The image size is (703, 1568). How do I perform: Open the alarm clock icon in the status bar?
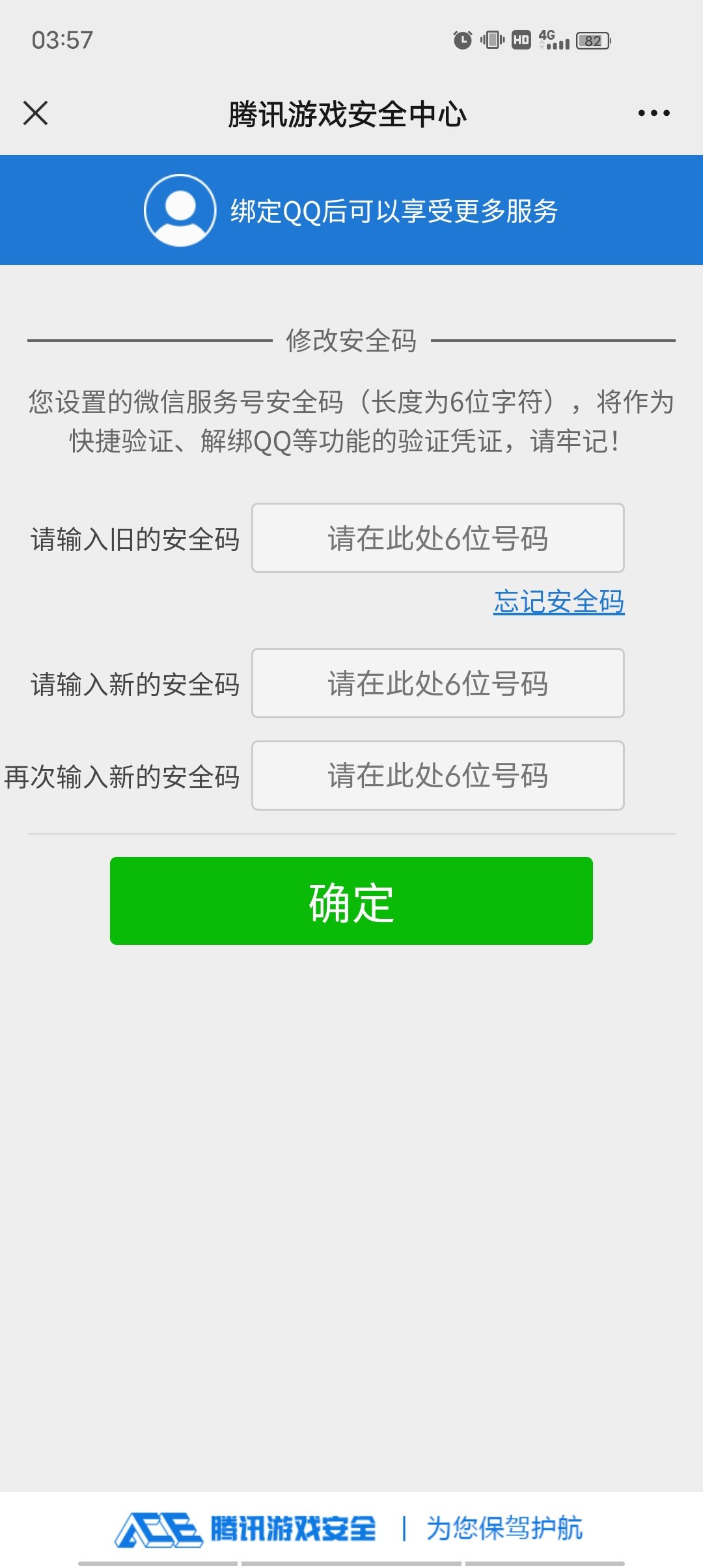click(x=461, y=40)
